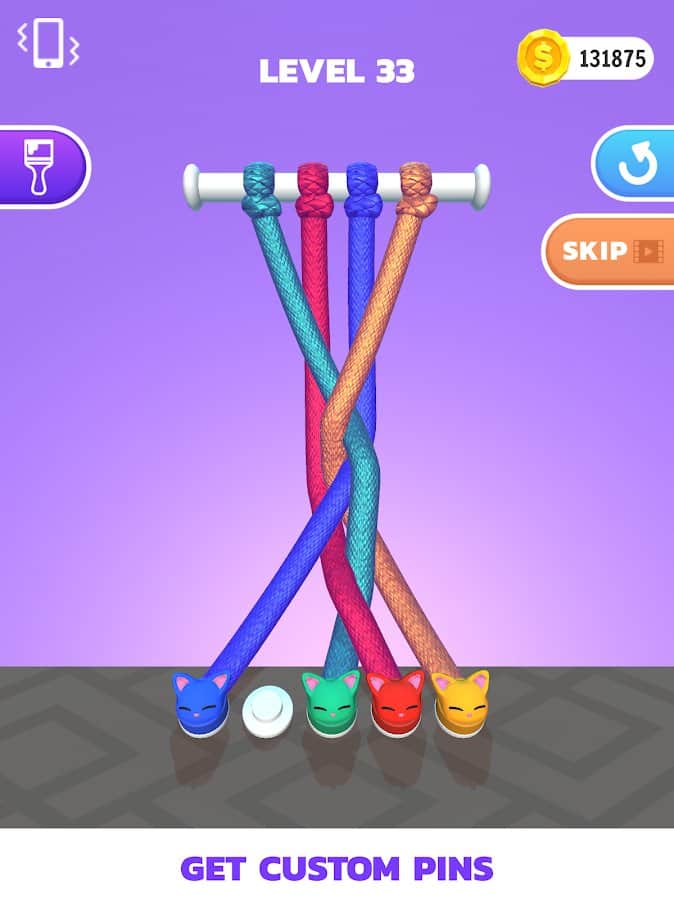Tap the coin balance counter
This screenshot has height=900, width=674.
click(x=586, y=58)
